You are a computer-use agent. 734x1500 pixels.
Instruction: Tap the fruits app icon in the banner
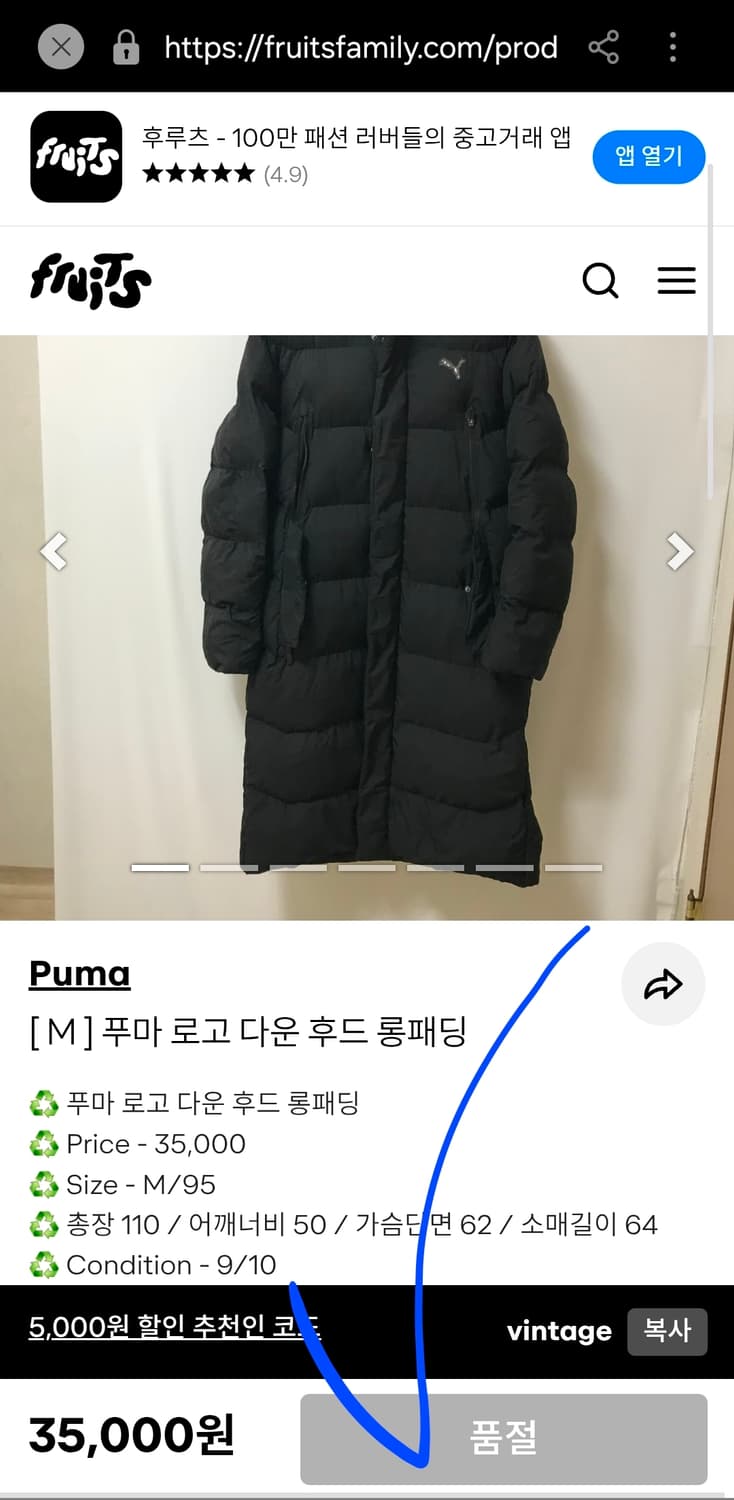tap(76, 157)
